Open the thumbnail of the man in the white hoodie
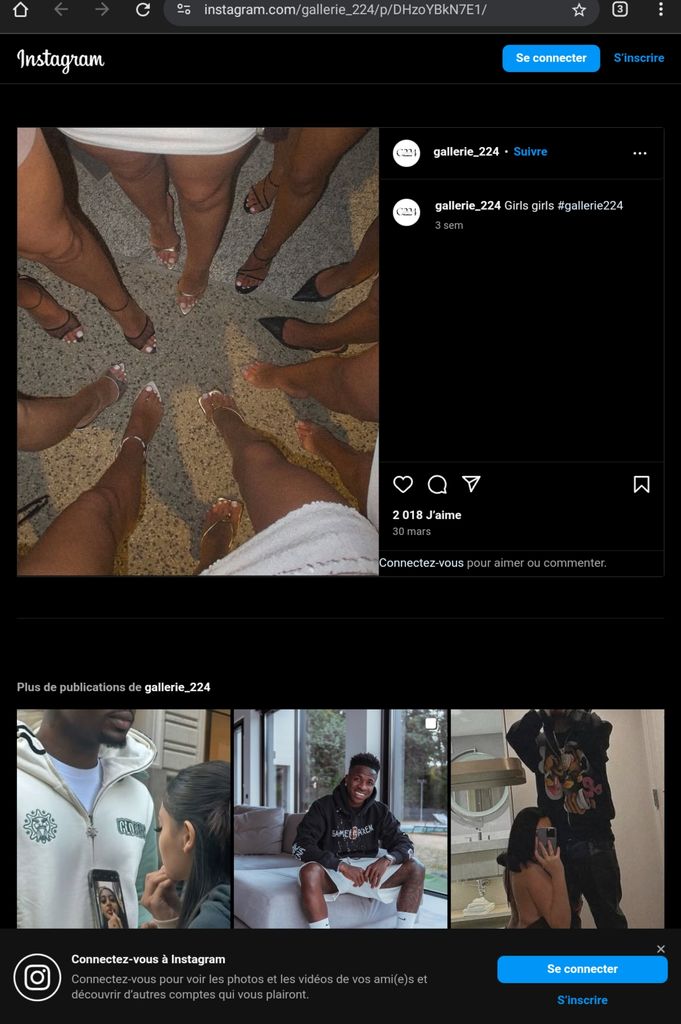Image resolution: width=681 pixels, height=1024 pixels. pyautogui.click(x=123, y=818)
